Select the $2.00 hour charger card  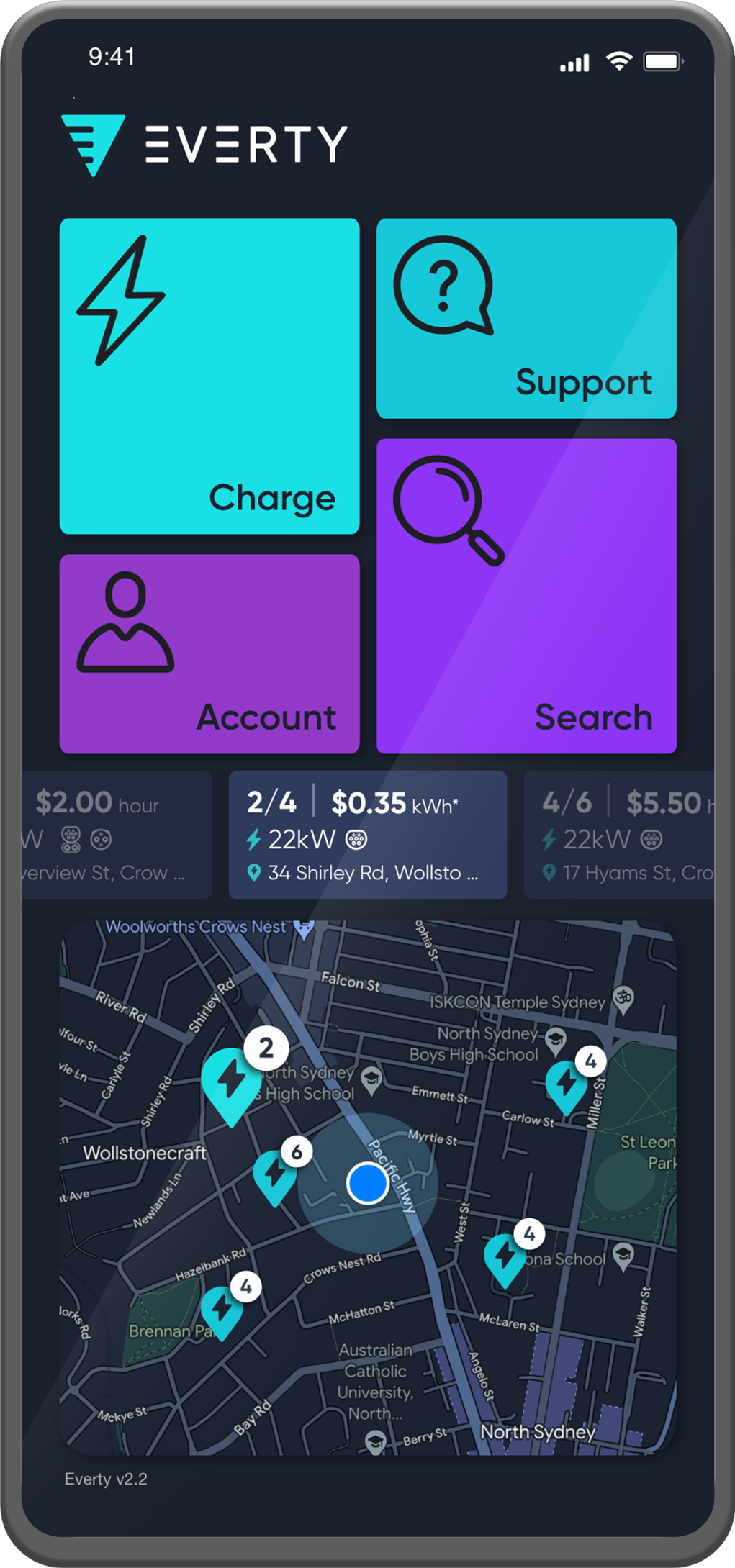(x=117, y=835)
